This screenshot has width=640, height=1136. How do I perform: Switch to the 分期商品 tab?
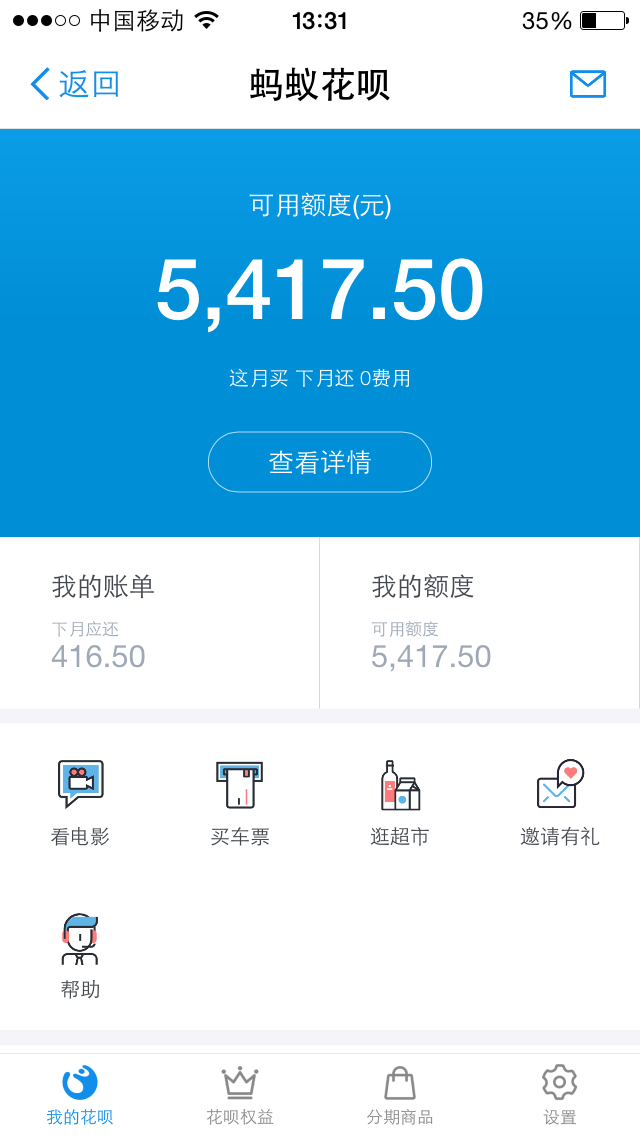400,1094
